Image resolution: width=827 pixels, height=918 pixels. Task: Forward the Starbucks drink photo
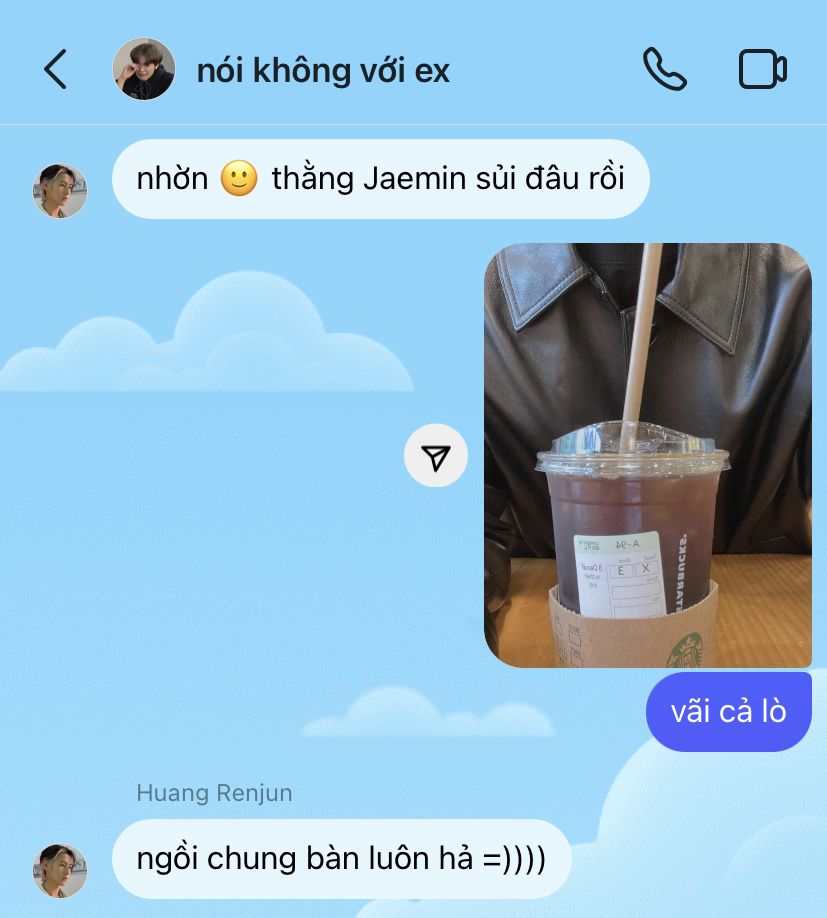436,456
